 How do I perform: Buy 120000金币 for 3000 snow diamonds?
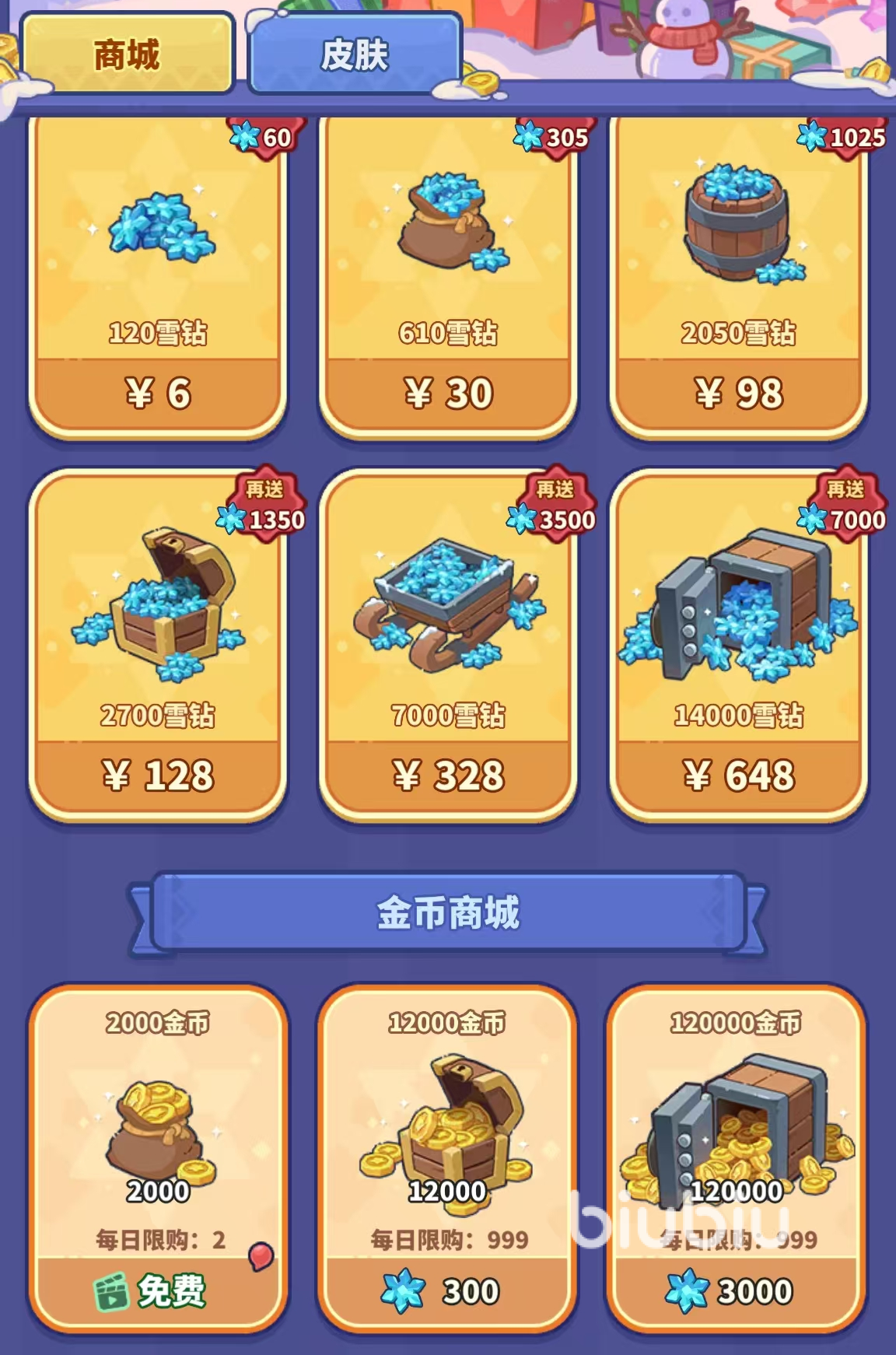tap(736, 1291)
